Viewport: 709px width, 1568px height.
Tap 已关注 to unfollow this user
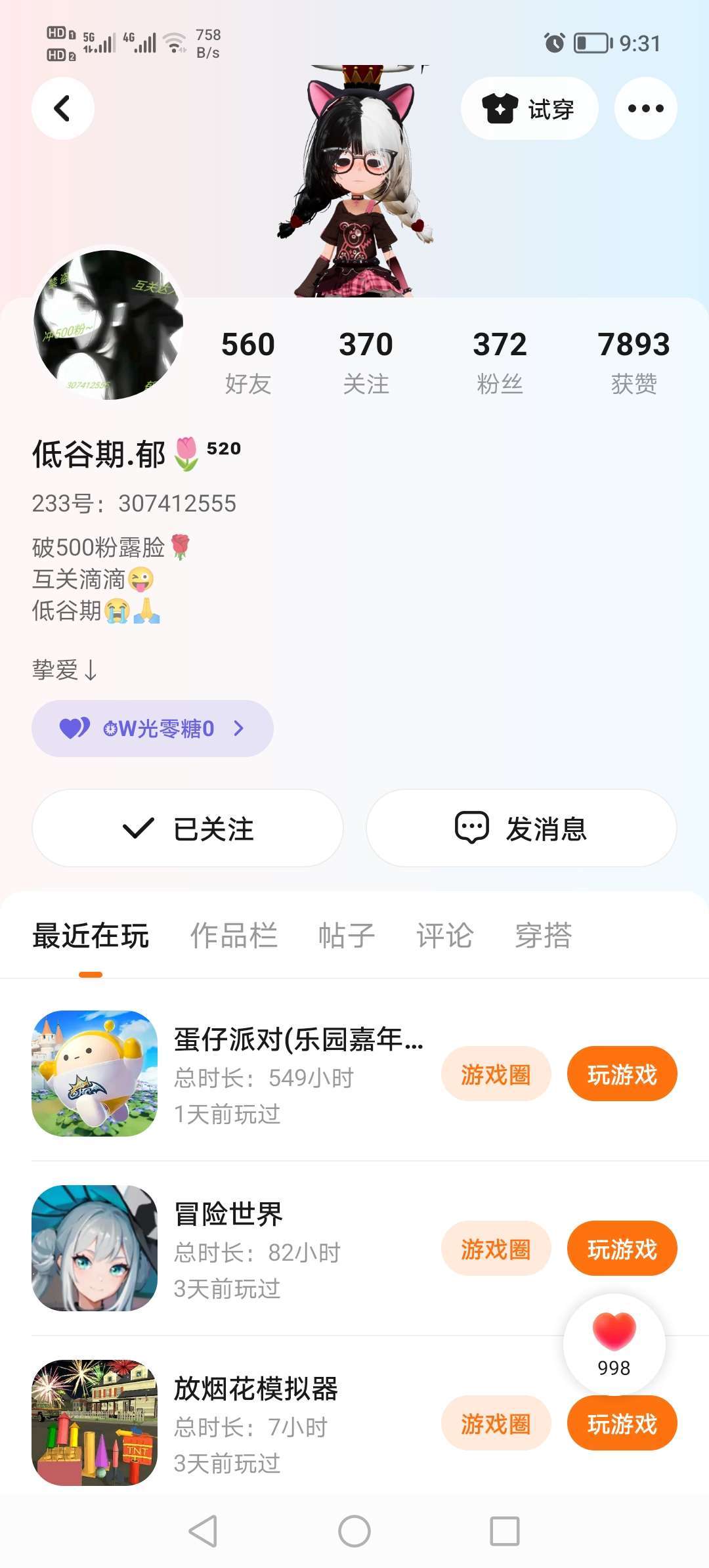tap(188, 828)
